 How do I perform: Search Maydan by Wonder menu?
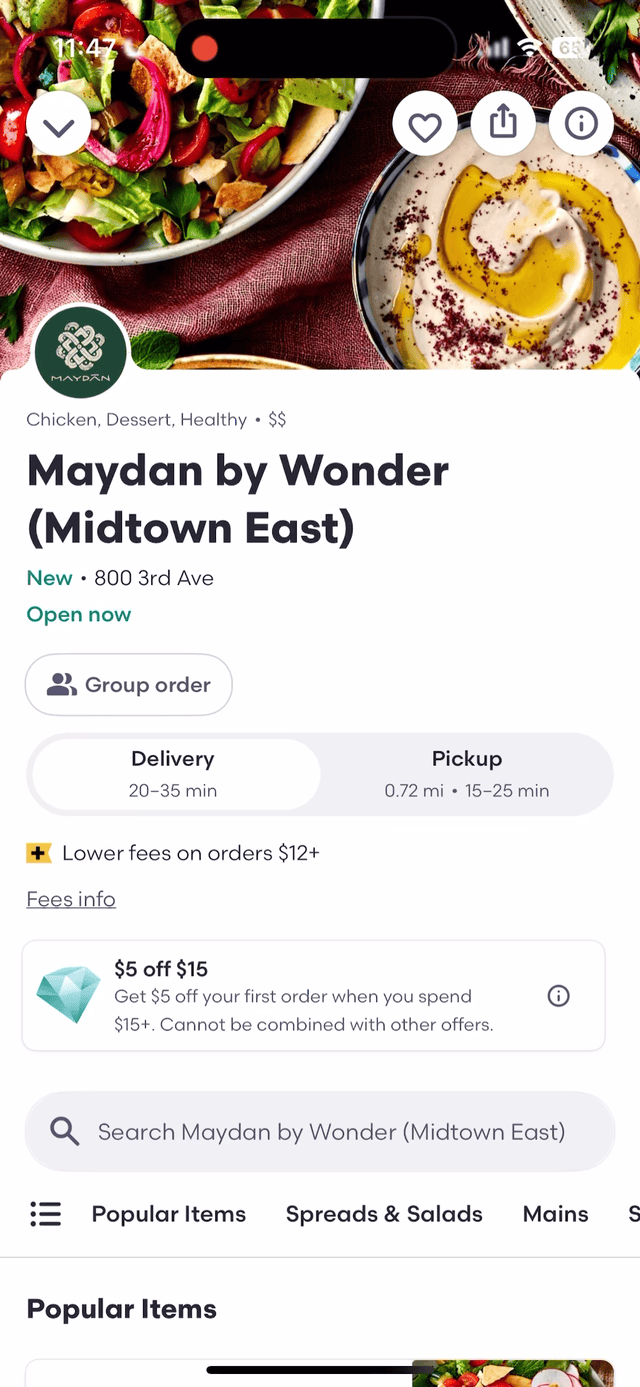click(x=320, y=1132)
